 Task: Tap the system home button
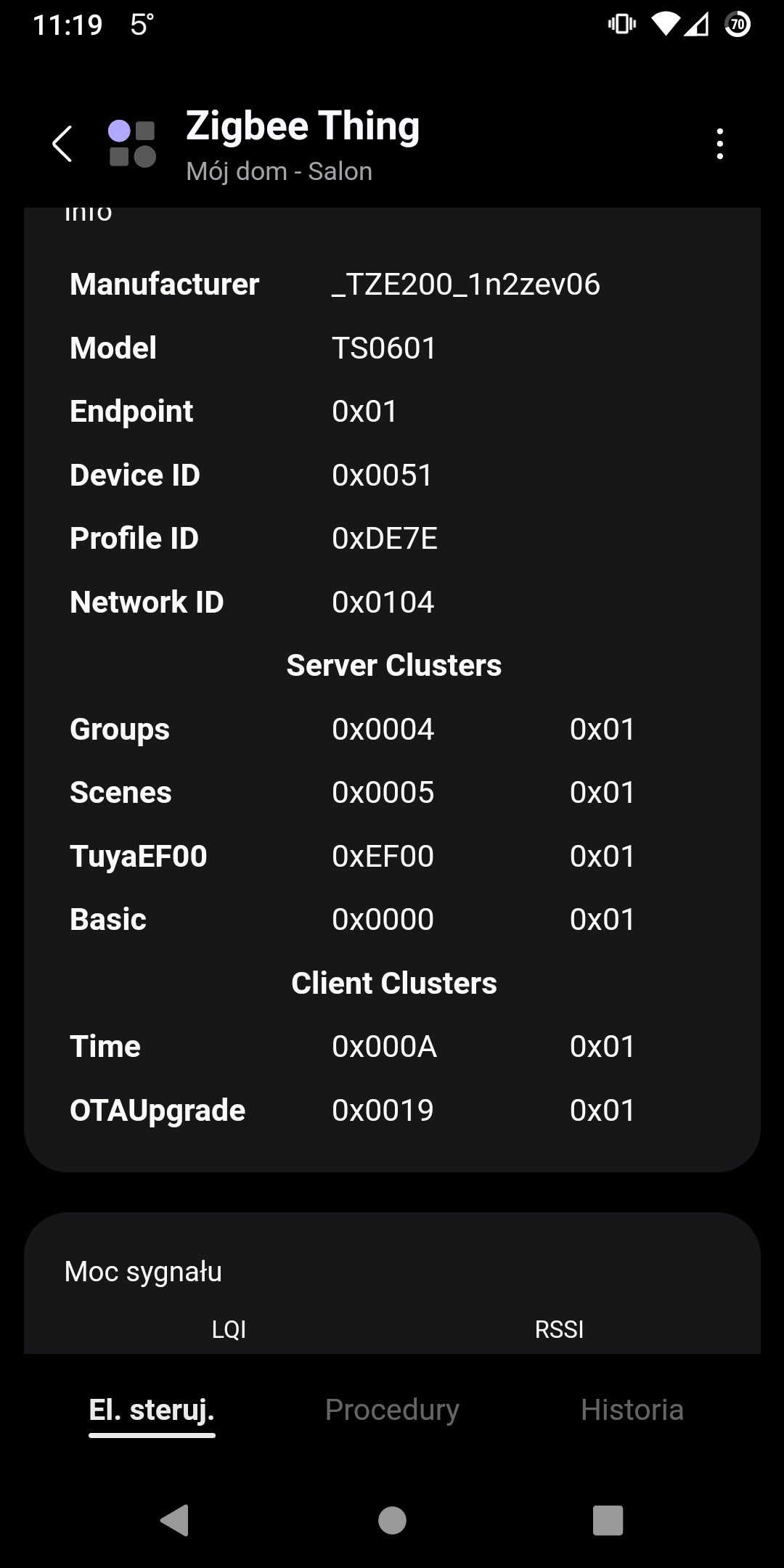(x=392, y=1520)
